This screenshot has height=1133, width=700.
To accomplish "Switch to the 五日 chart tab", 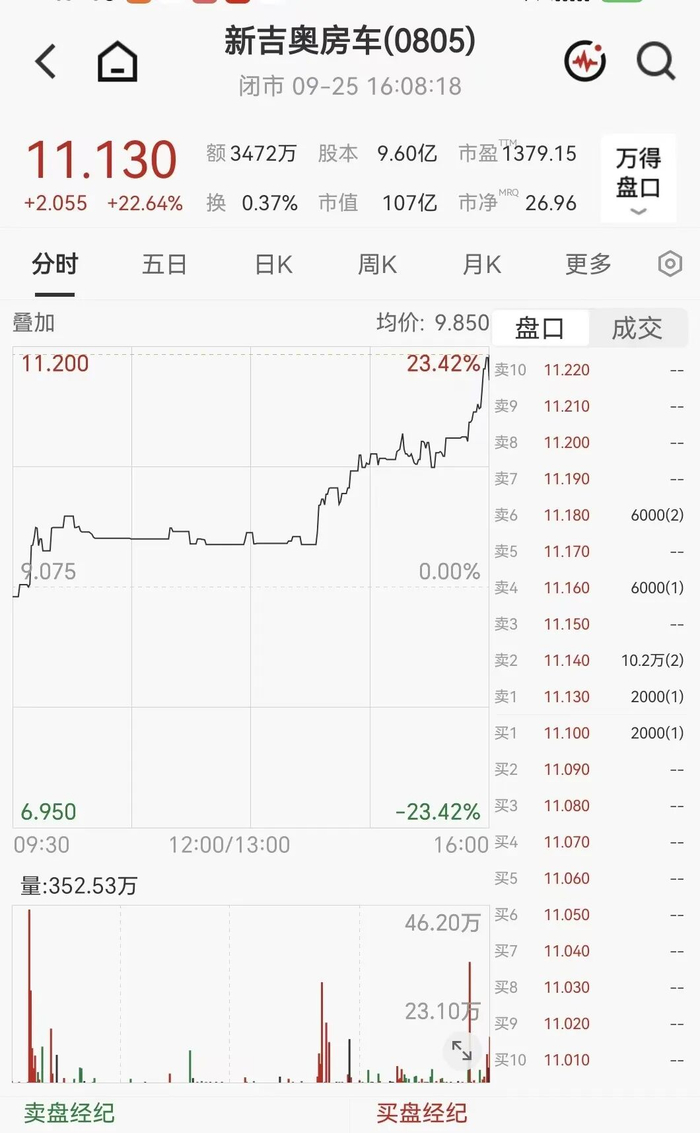I will click(165, 264).
